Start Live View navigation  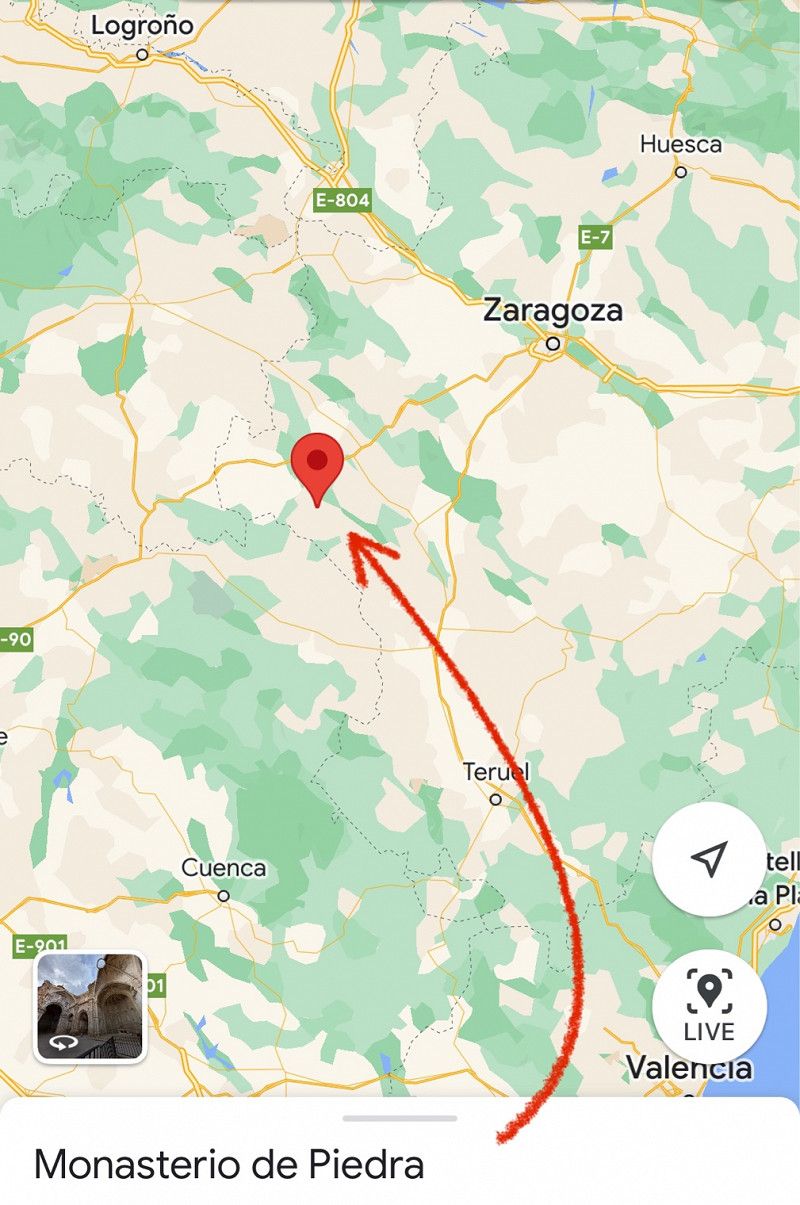[709, 1006]
